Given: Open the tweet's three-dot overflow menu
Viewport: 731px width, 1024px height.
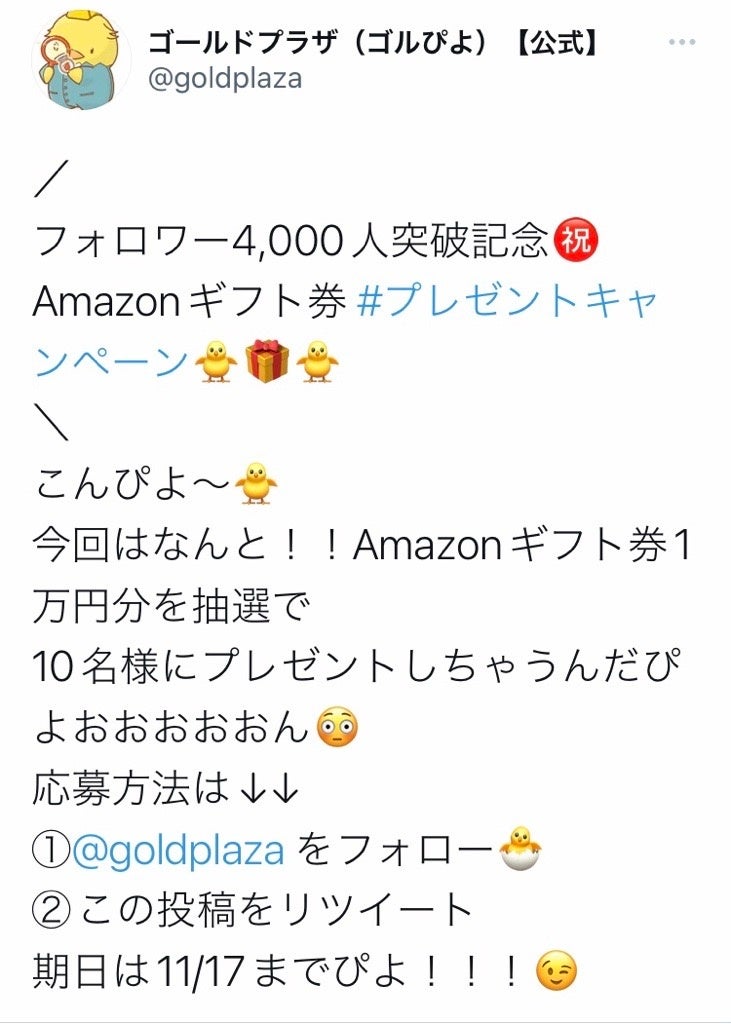Looking at the screenshot, I should click(681, 44).
